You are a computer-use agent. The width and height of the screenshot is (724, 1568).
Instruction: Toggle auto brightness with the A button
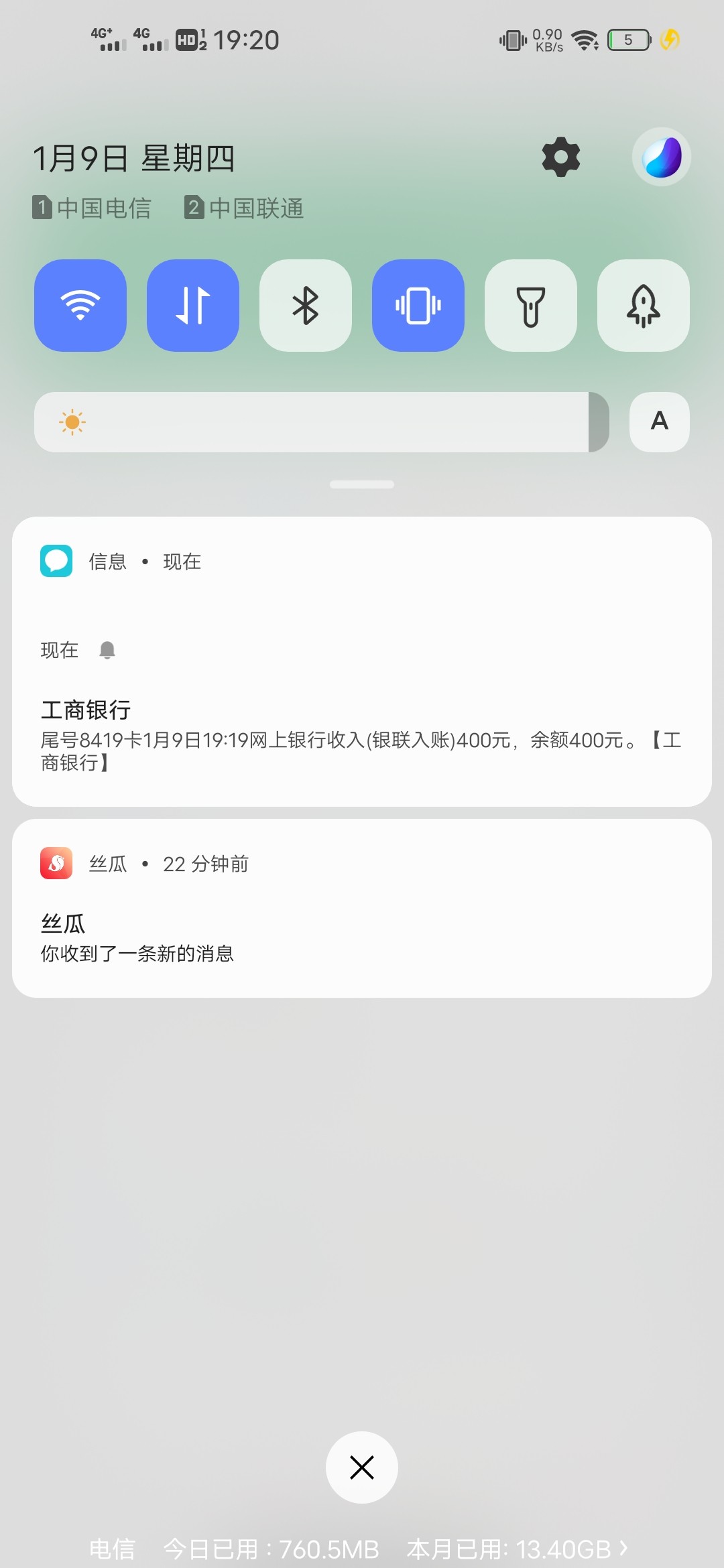point(660,422)
